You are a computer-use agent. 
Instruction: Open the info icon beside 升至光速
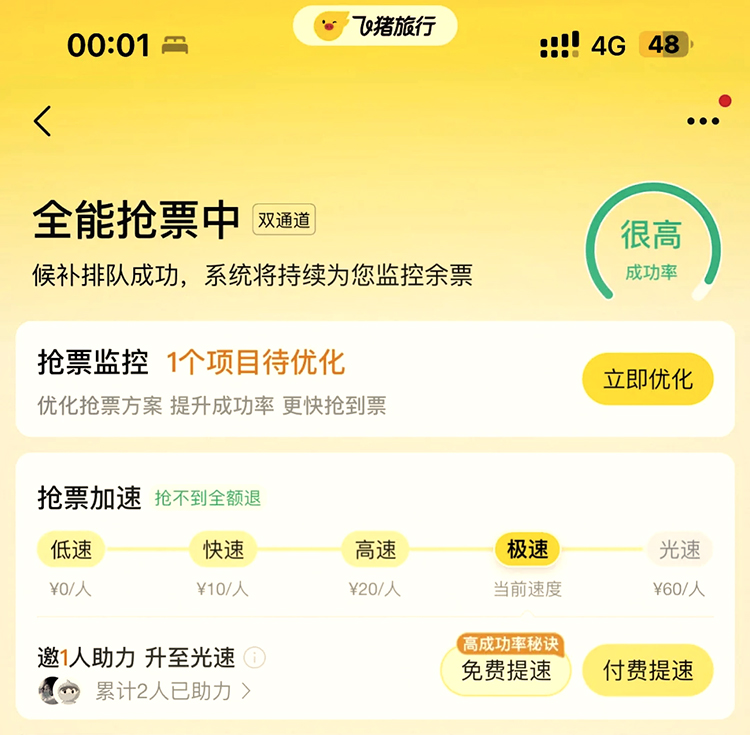tap(256, 658)
